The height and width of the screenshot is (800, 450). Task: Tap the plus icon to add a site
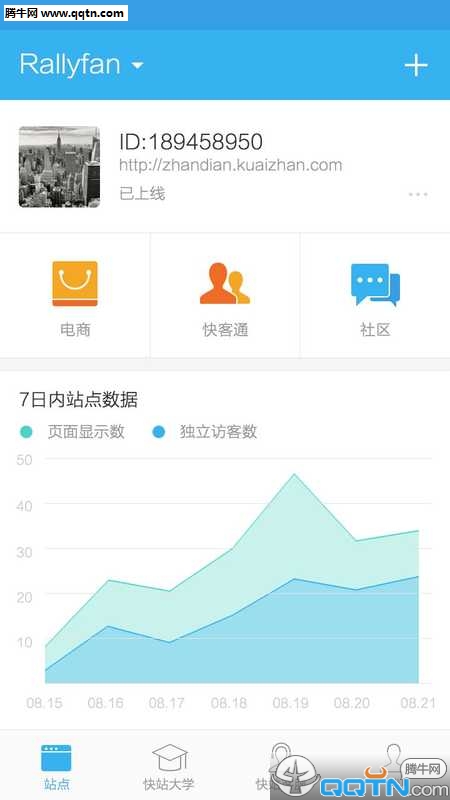pos(416,65)
